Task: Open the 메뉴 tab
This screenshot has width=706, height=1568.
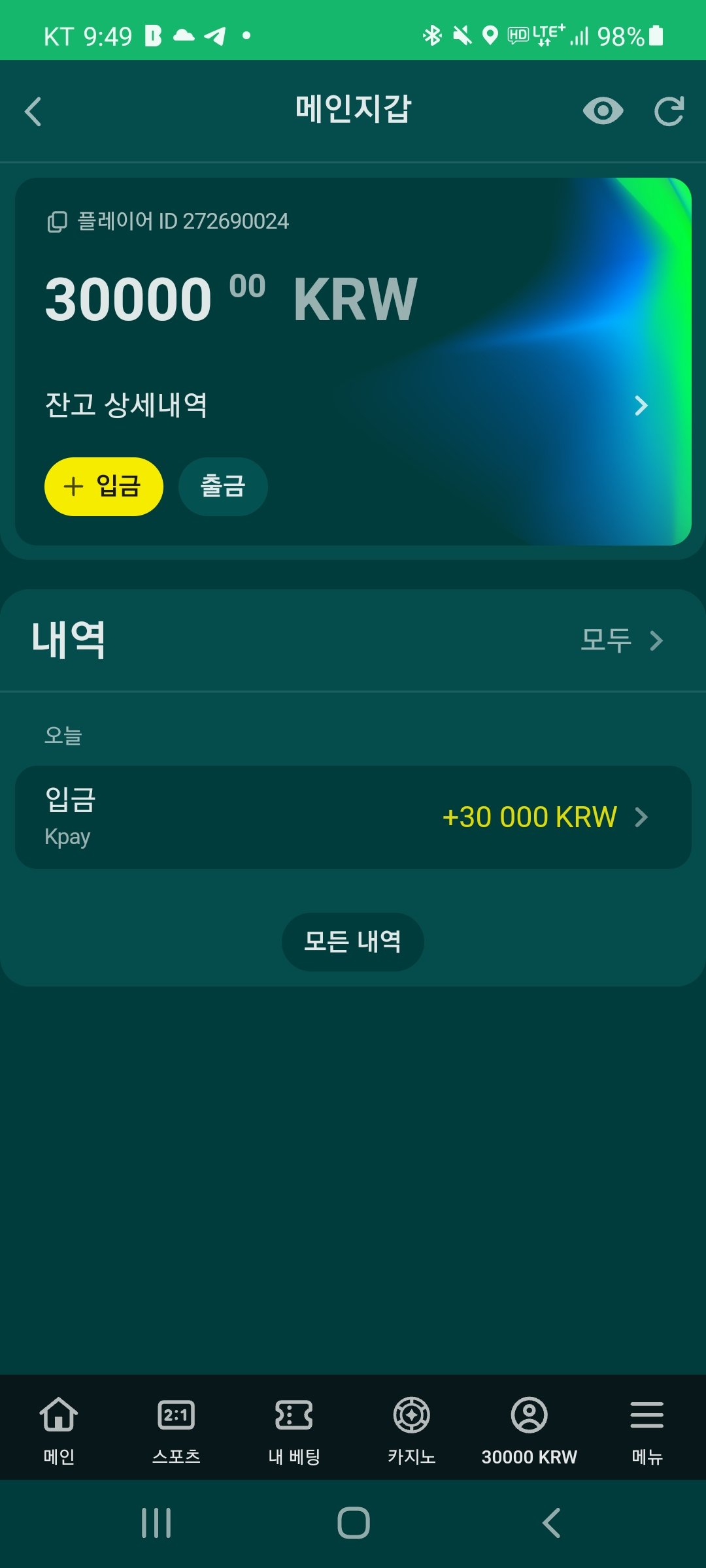Action: click(647, 1428)
